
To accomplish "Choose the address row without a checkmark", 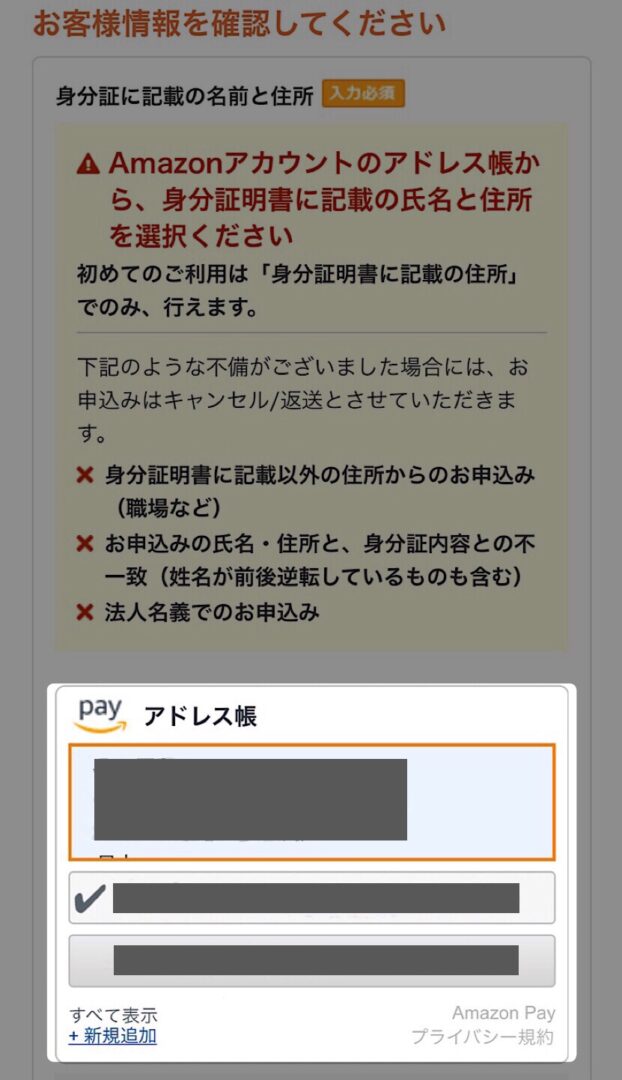I will (x=312, y=960).
